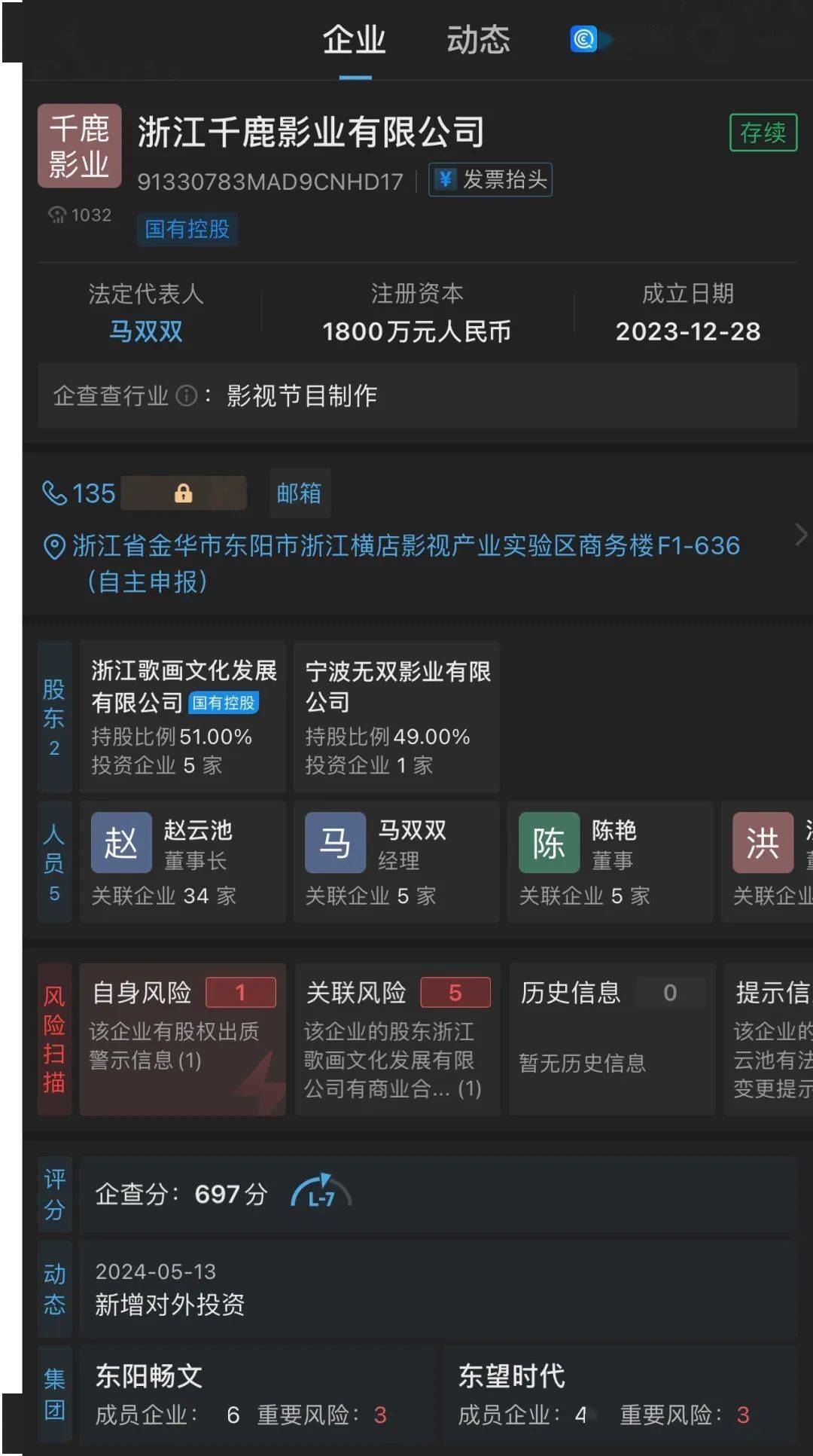
Task: Open shareholder 浙江歌画文化发展有限公司 card
Action: point(183,716)
